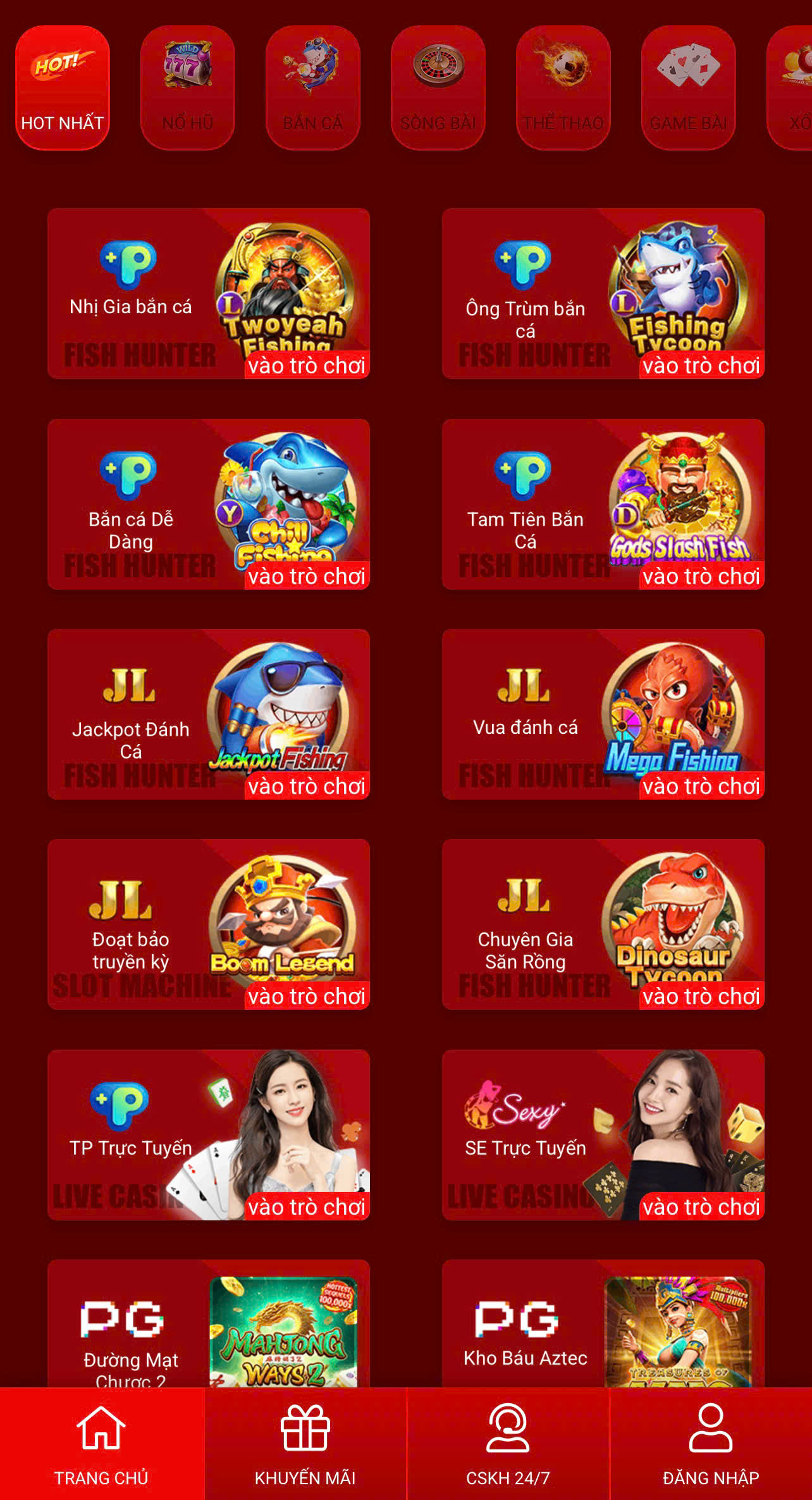This screenshot has height=1500, width=812.
Task: Enter SE Trực Tuyến live casino
Action: click(x=701, y=1206)
